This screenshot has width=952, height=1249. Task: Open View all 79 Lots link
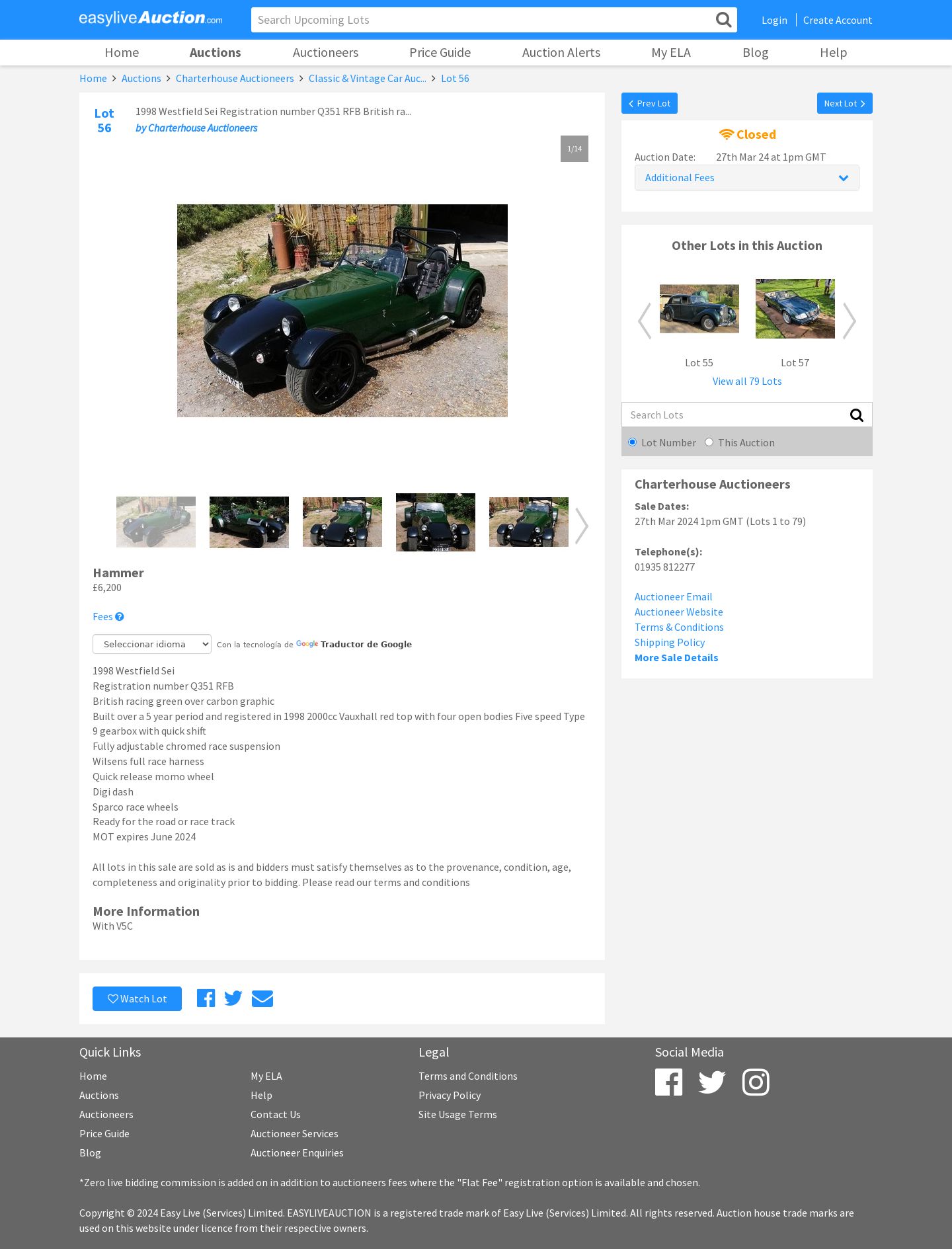pyautogui.click(x=746, y=382)
